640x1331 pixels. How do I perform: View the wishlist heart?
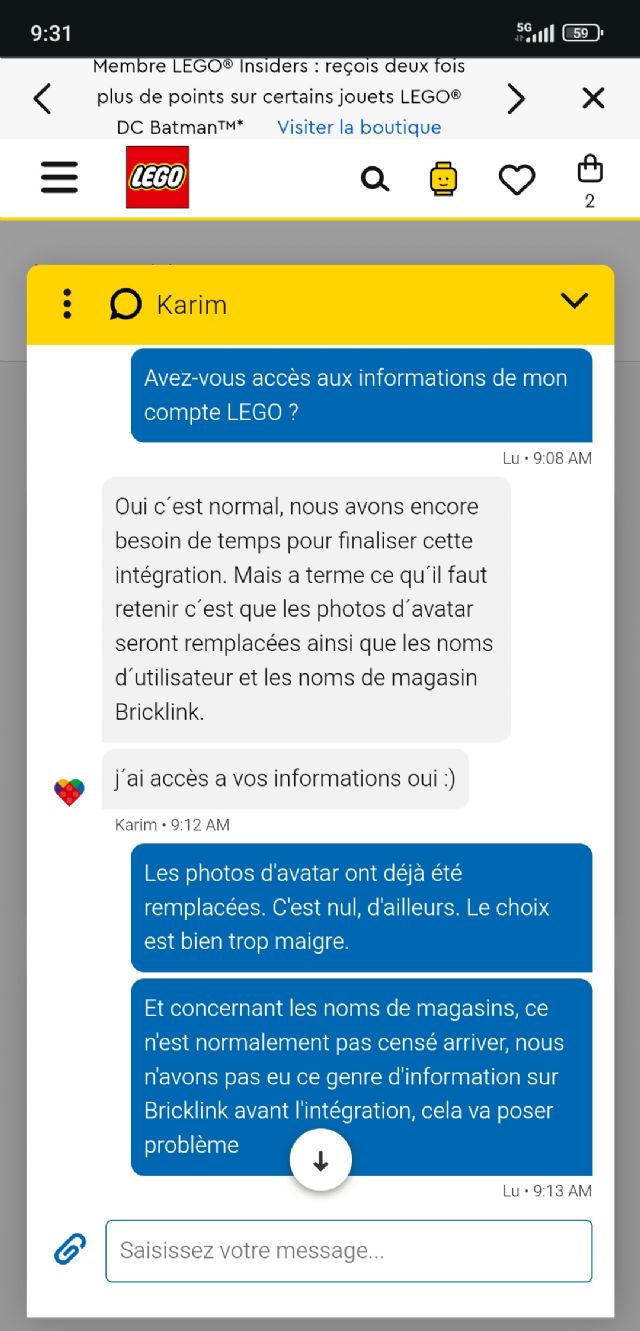click(x=517, y=179)
